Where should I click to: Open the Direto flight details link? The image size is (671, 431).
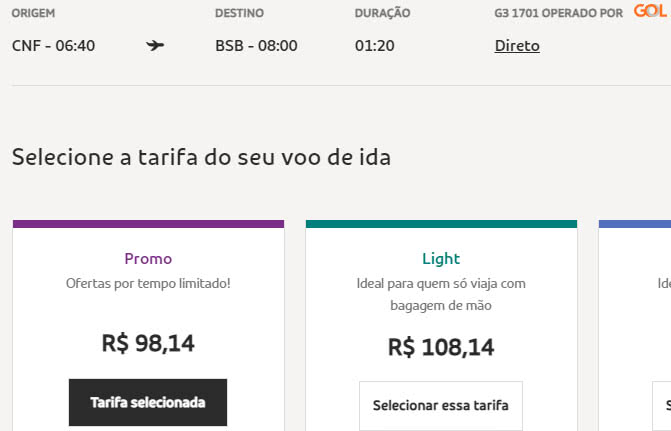click(x=517, y=46)
